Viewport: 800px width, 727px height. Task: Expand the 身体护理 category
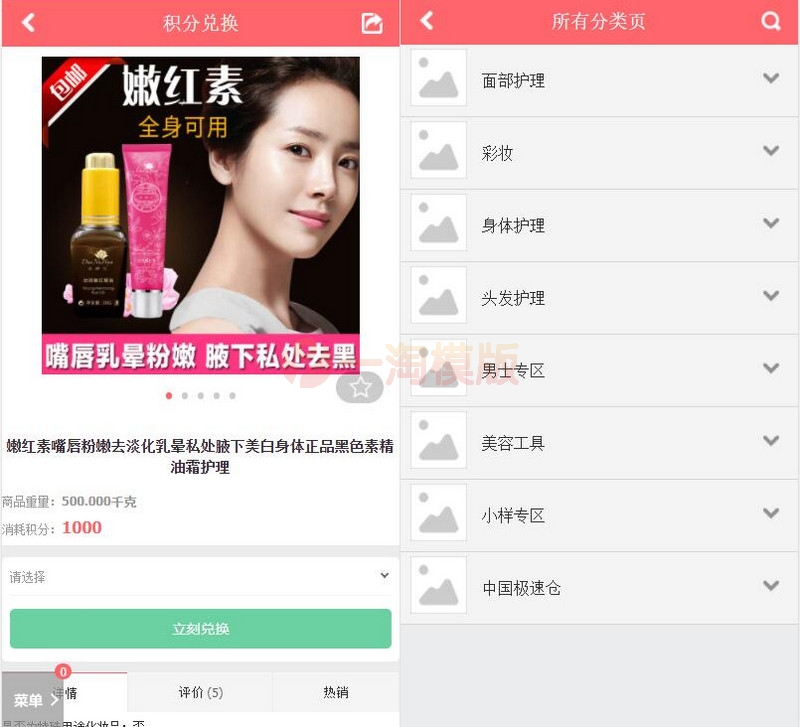click(770, 224)
